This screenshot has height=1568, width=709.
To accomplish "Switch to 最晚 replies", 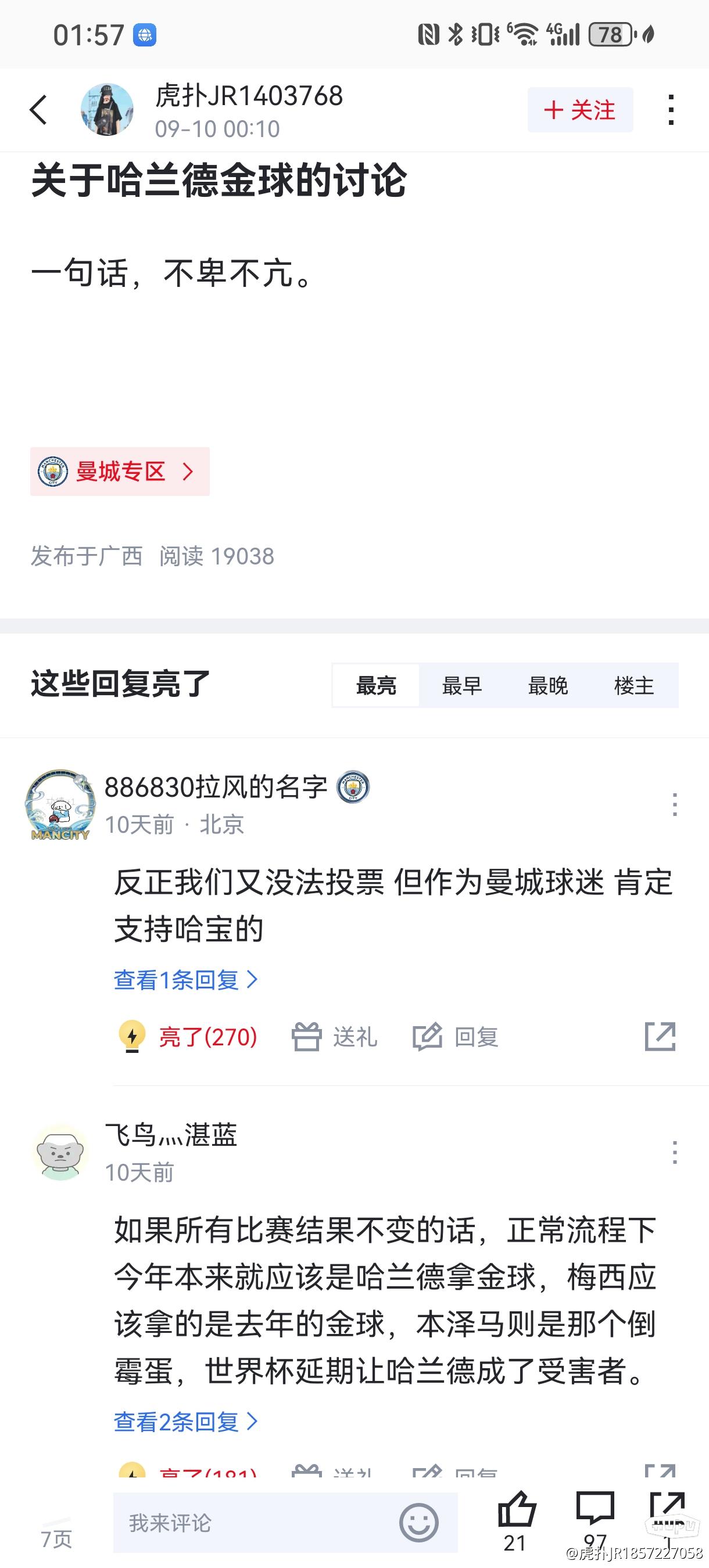I will coord(547,686).
